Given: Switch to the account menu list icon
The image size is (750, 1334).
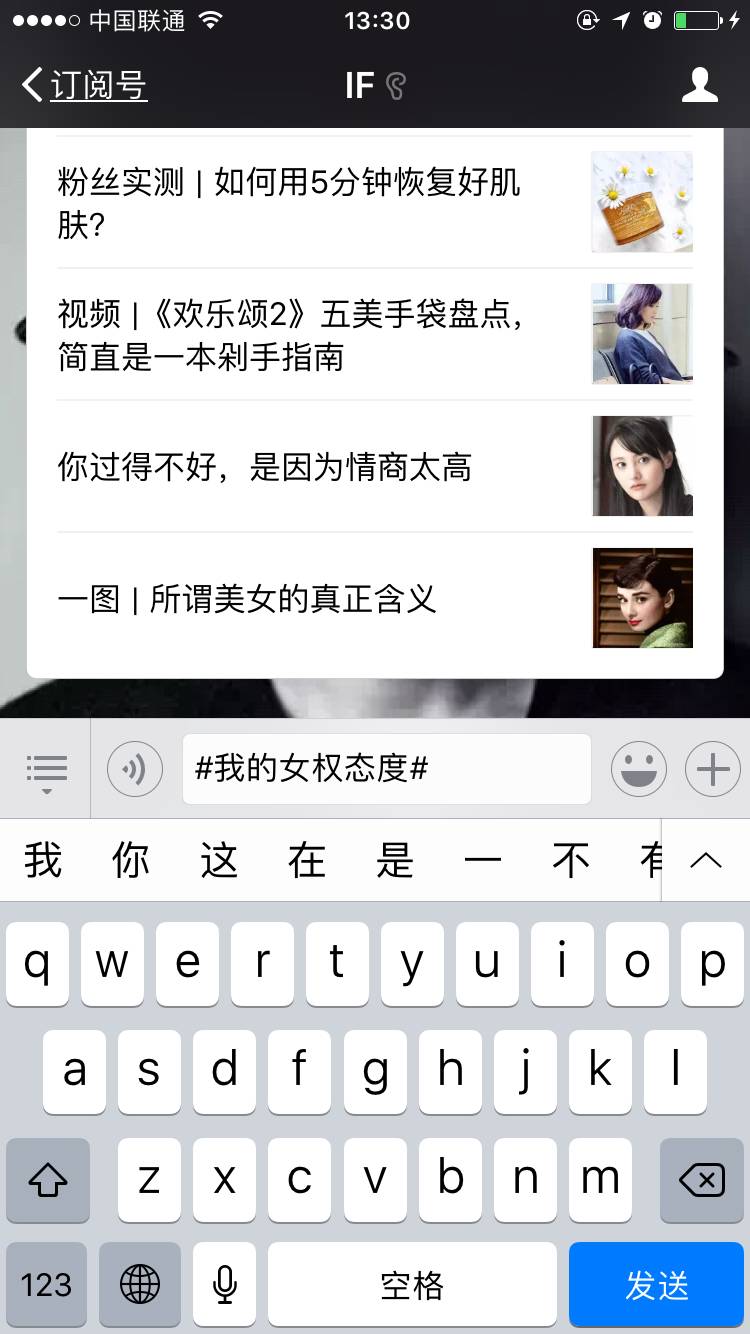Looking at the screenshot, I should tap(46, 770).
